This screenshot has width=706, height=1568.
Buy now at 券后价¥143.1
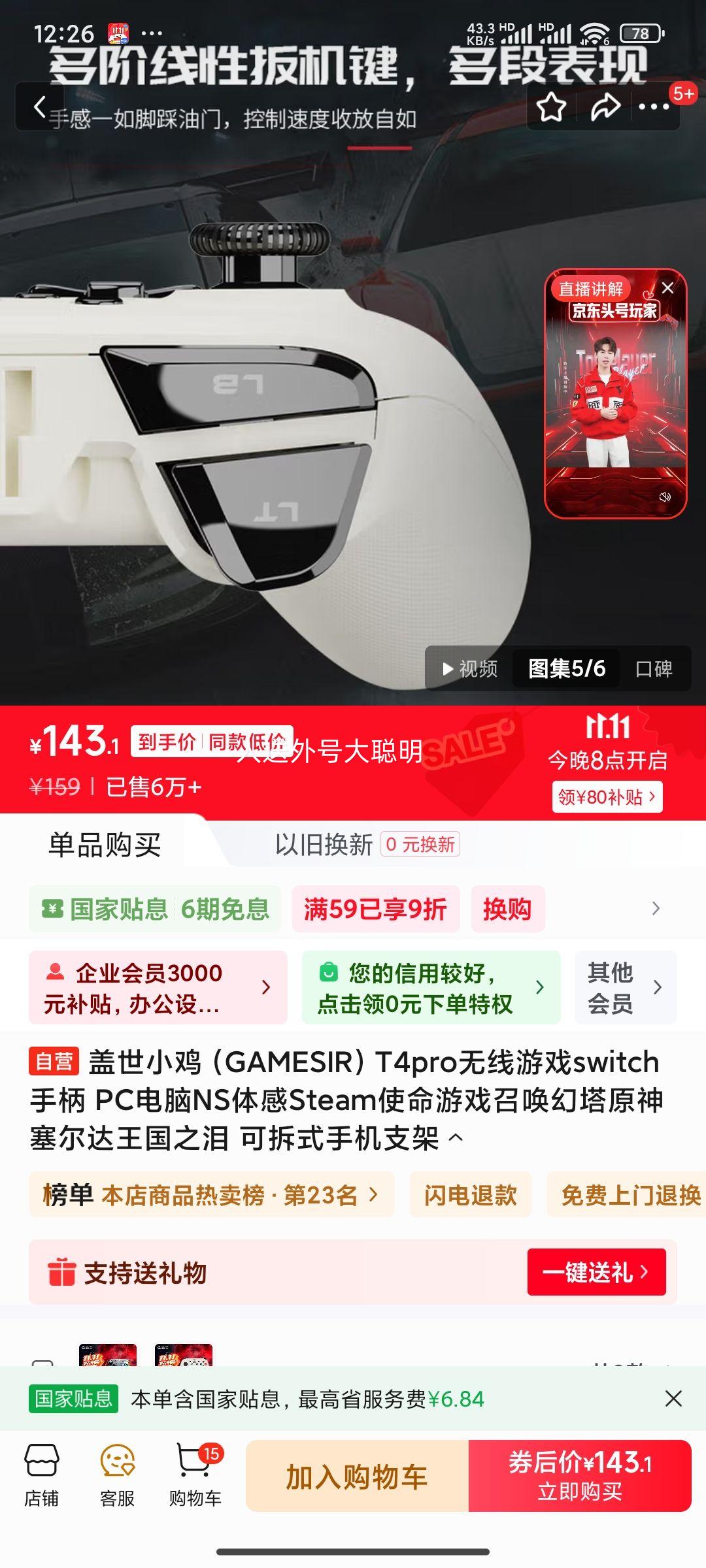[580, 1476]
